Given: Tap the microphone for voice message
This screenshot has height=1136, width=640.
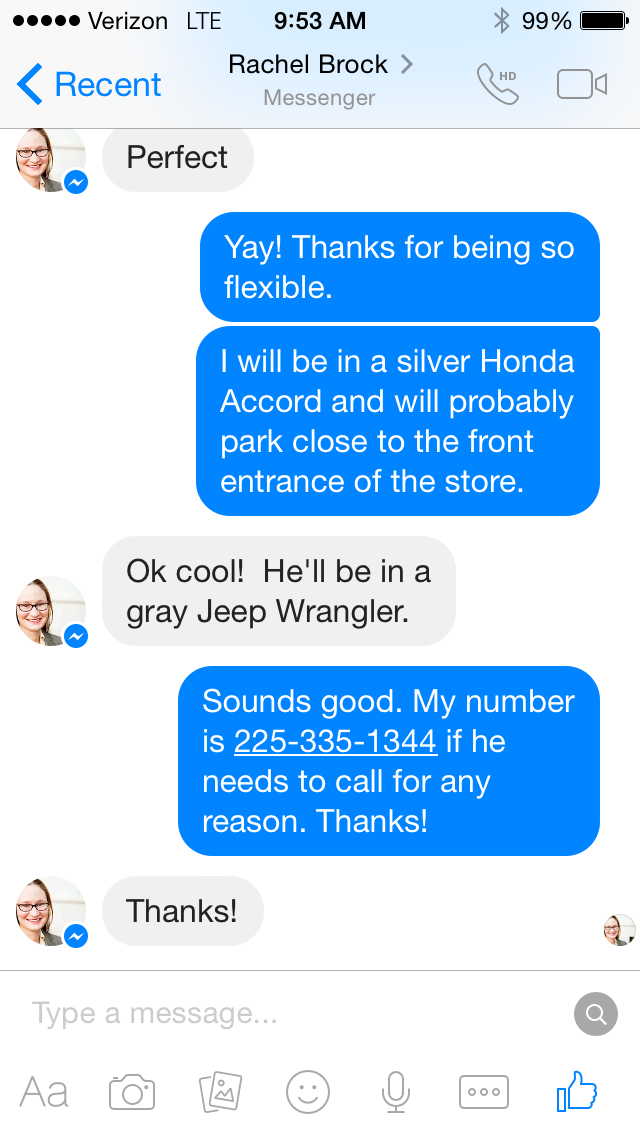Looking at the screenshot, I should click(396, 1092).
